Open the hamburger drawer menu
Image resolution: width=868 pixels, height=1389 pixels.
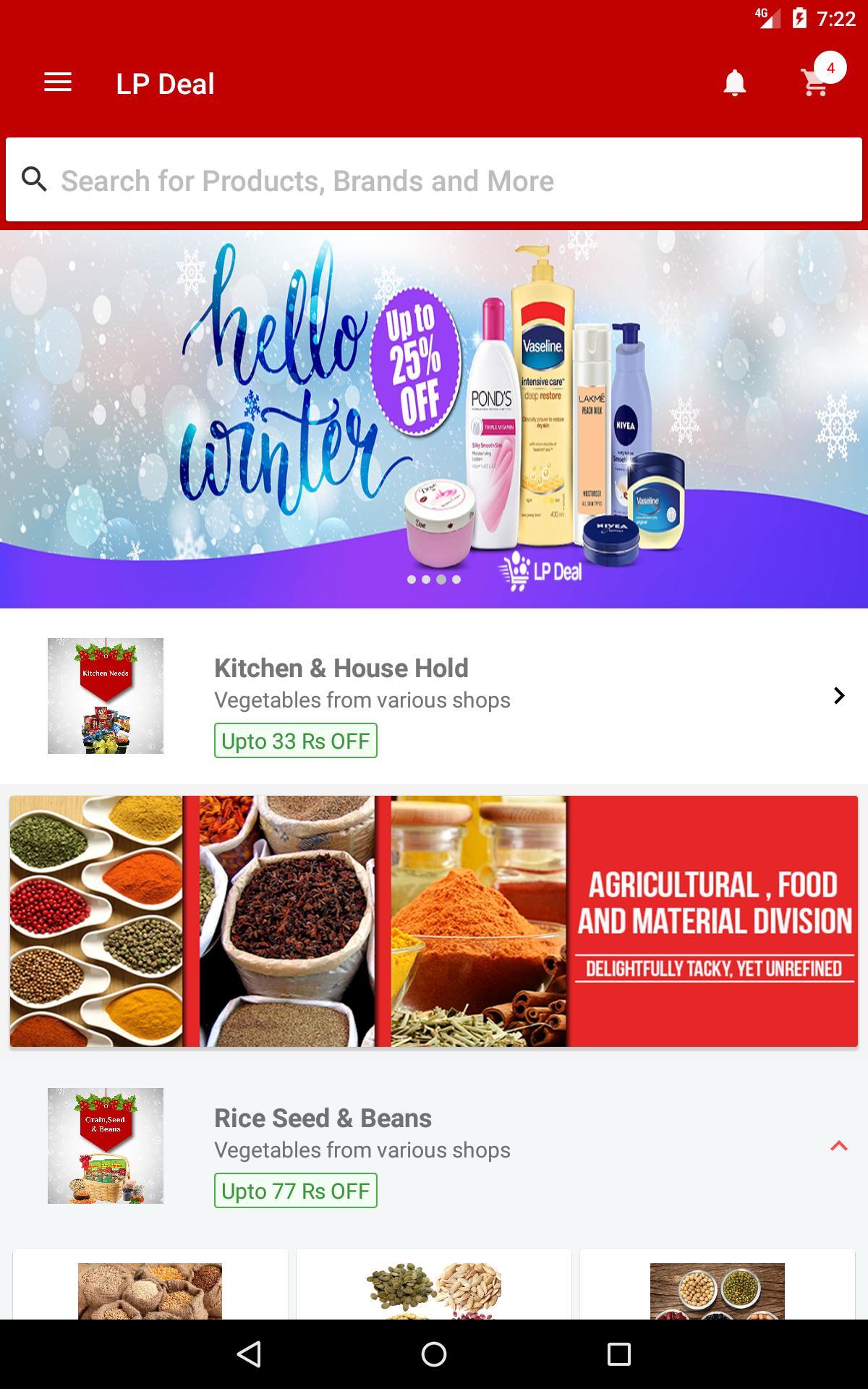[58, 83]
